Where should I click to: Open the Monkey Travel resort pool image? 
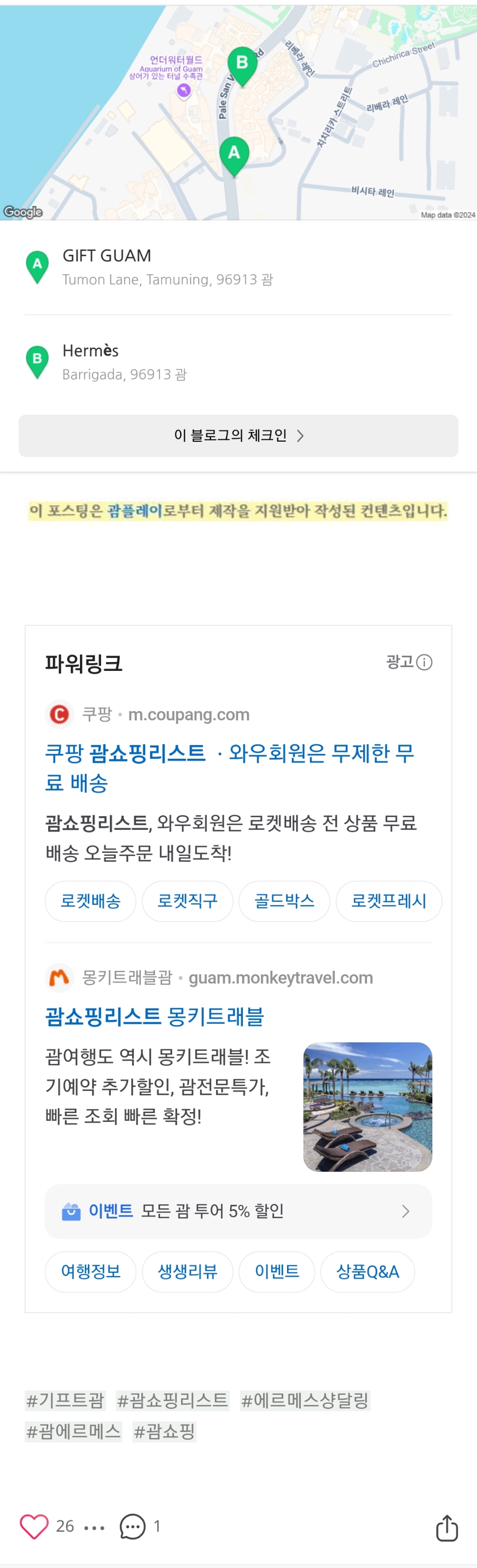368,1107
